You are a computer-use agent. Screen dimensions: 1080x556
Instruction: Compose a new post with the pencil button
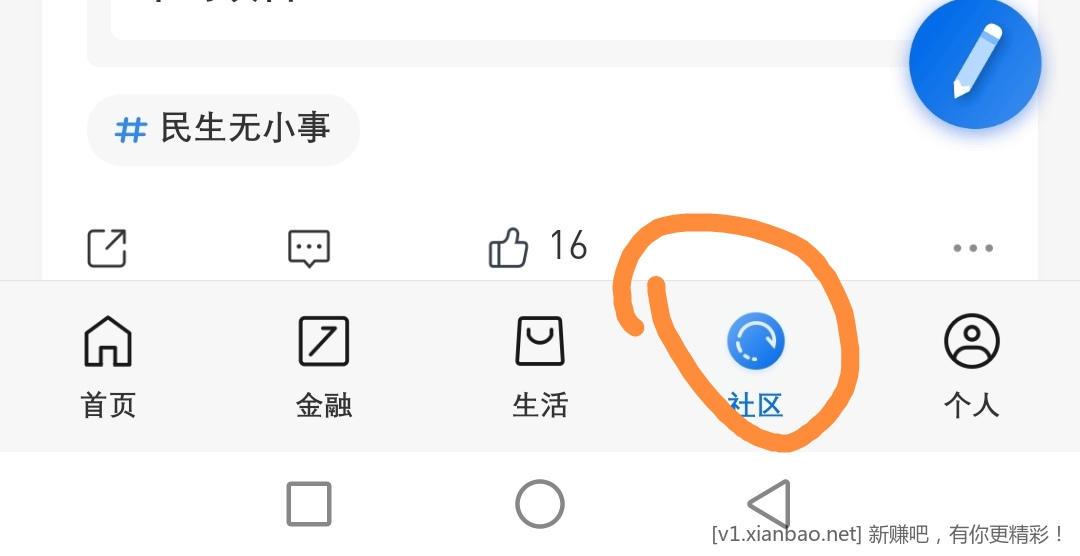click(x=974, y=64)
